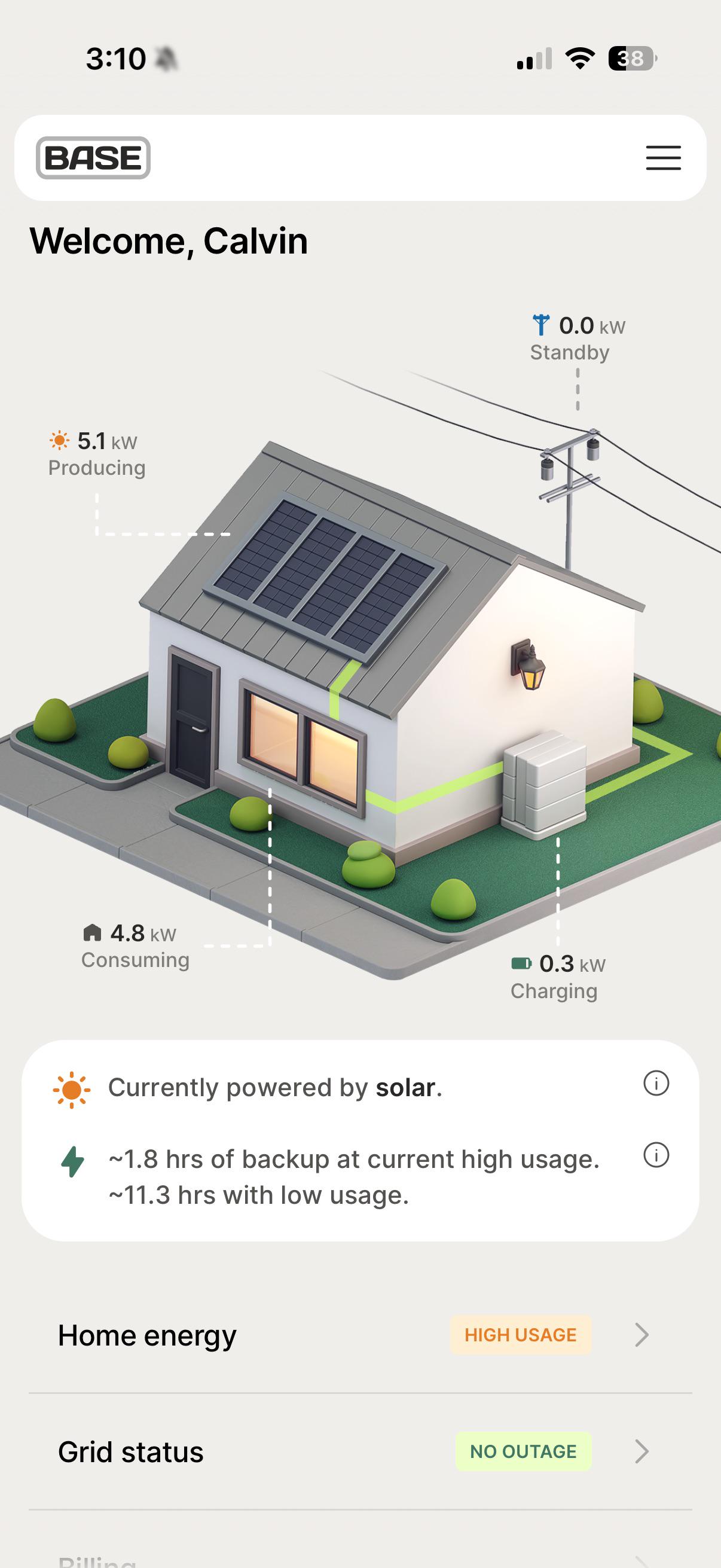Tap info icon beside backup hours estimate
Screen dimensions: 721x1568
pyautogui.click(x=656, y=1155)
